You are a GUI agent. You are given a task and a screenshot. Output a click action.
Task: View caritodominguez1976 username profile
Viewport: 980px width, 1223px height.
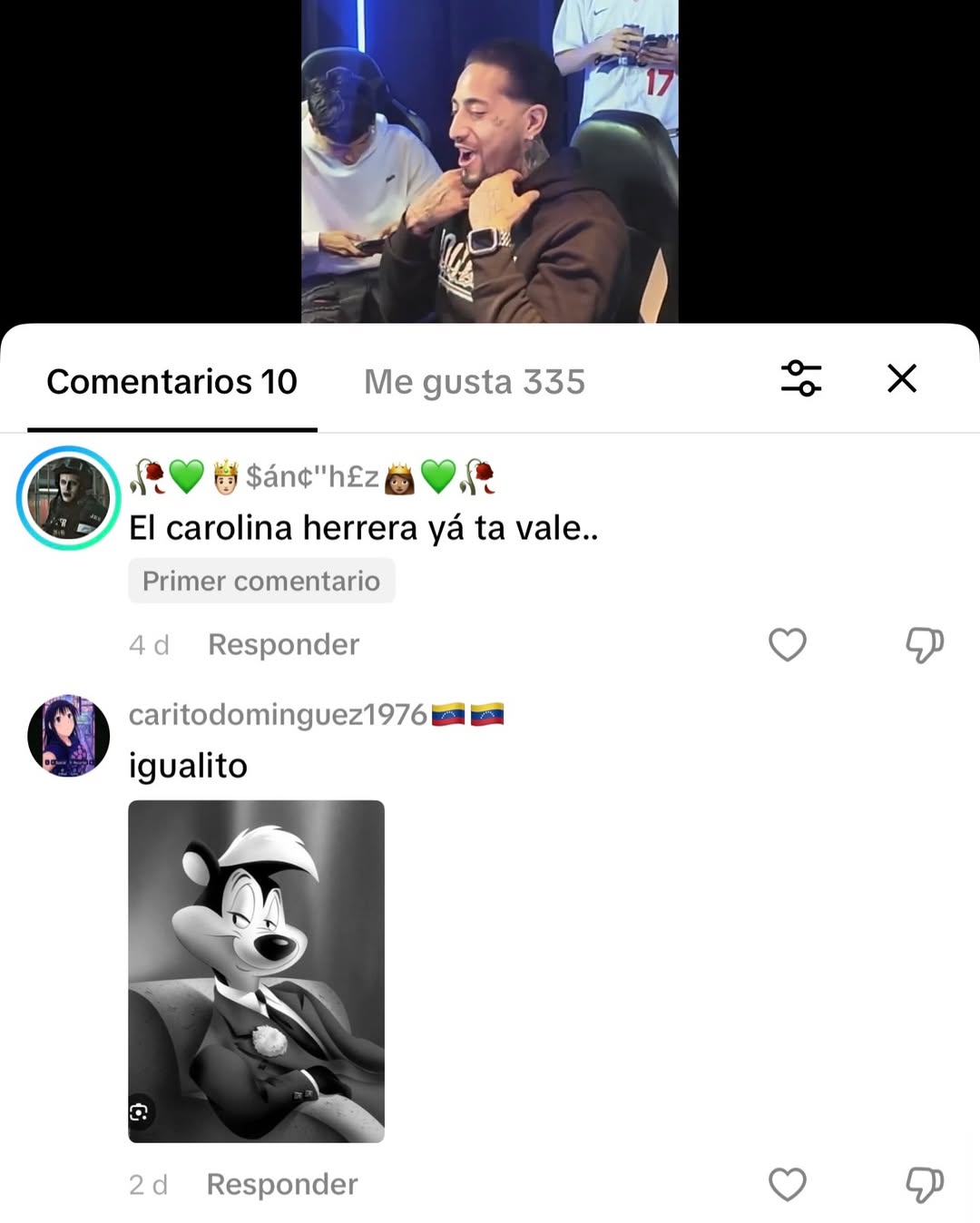pyautogui.click(x=278, y=715)
